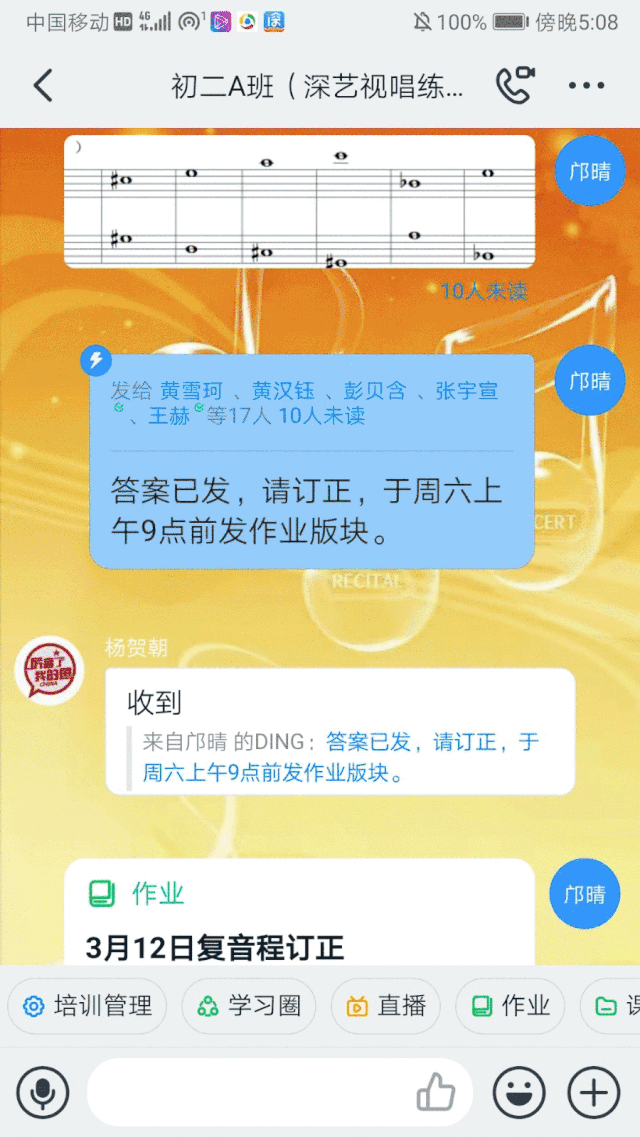Open 学习圈 shortcut

click(249, 1006)
